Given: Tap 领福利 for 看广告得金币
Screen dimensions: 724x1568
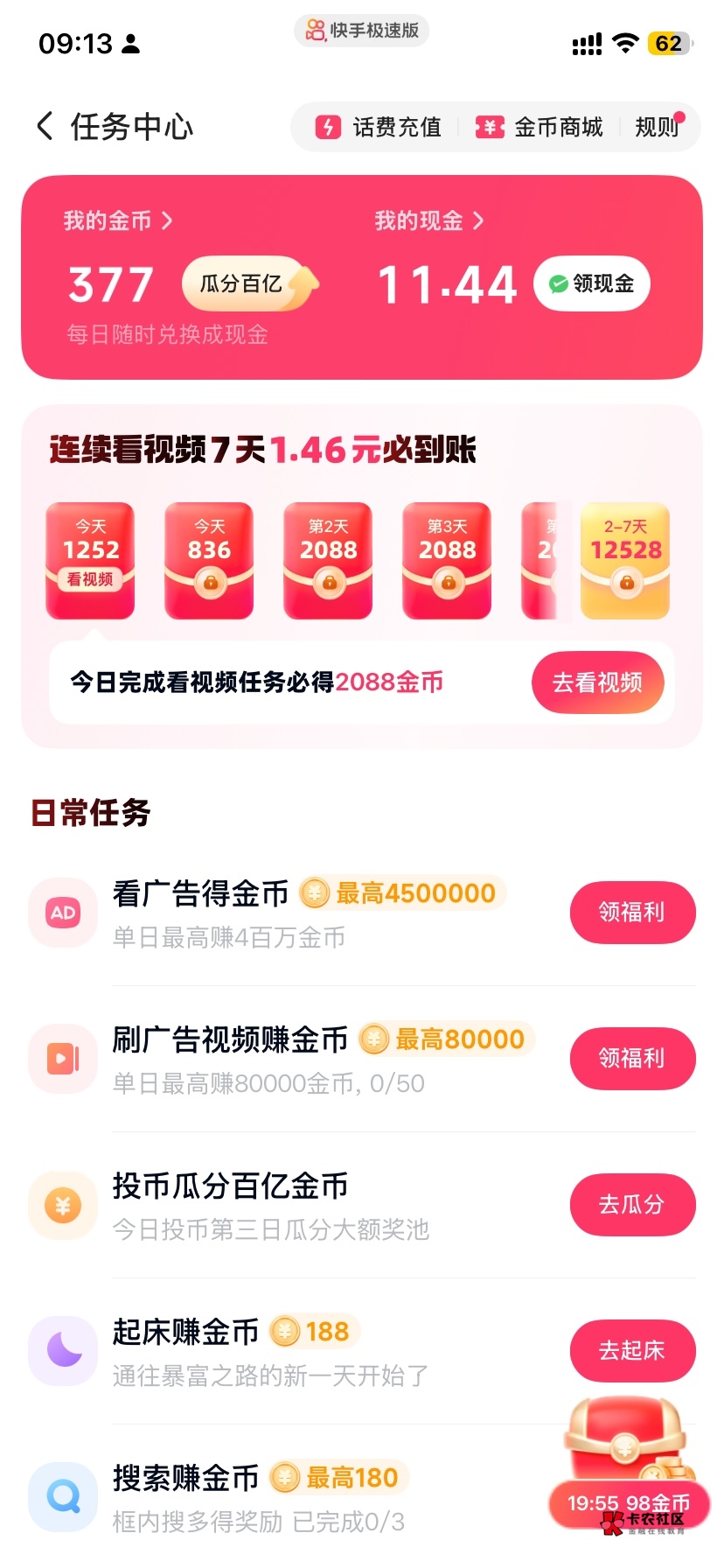Looking at the screenshot, I should (x=633, y=913).
